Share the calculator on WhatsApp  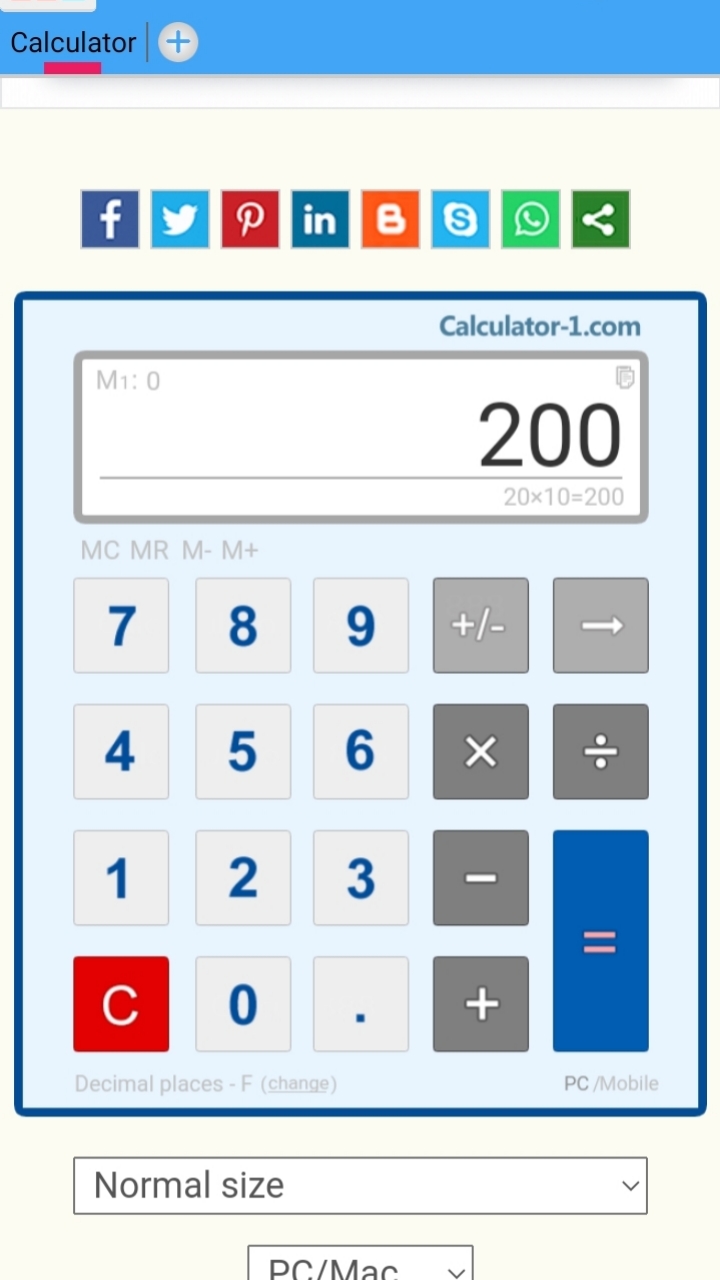pyautogui.click(x=530, y=219)
